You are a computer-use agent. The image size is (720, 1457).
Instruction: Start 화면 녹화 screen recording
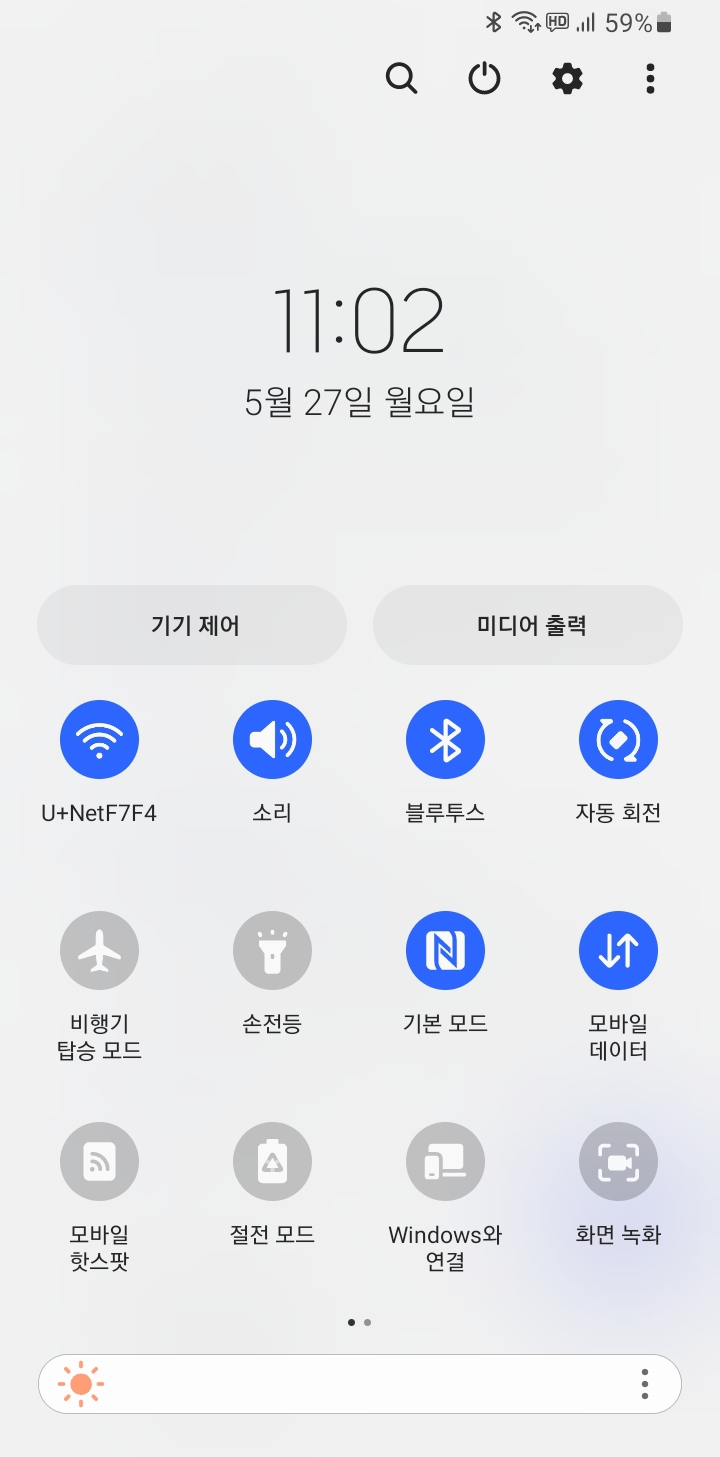click(x=618, y=1162)
